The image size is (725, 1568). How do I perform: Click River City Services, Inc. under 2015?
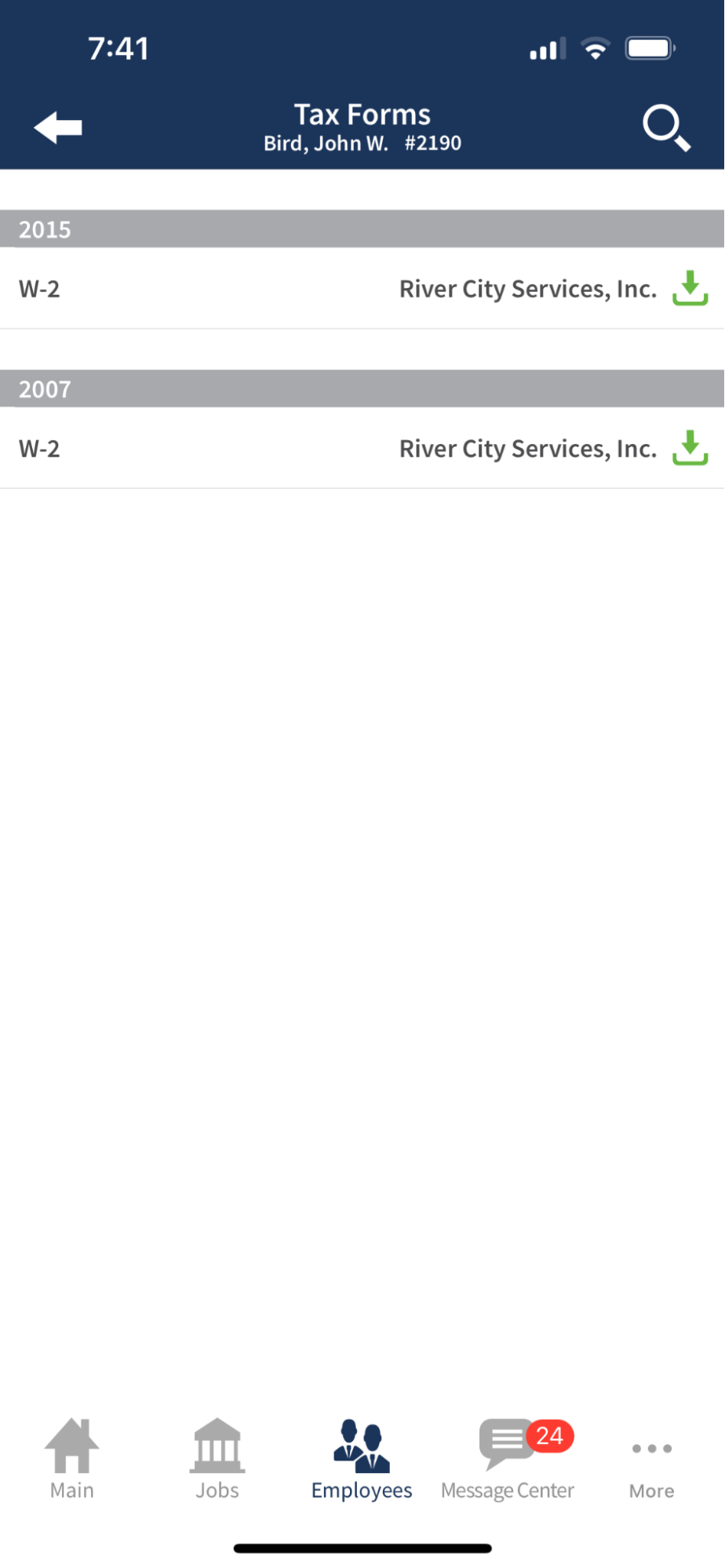pyautogui.click(x=527, y=289)
